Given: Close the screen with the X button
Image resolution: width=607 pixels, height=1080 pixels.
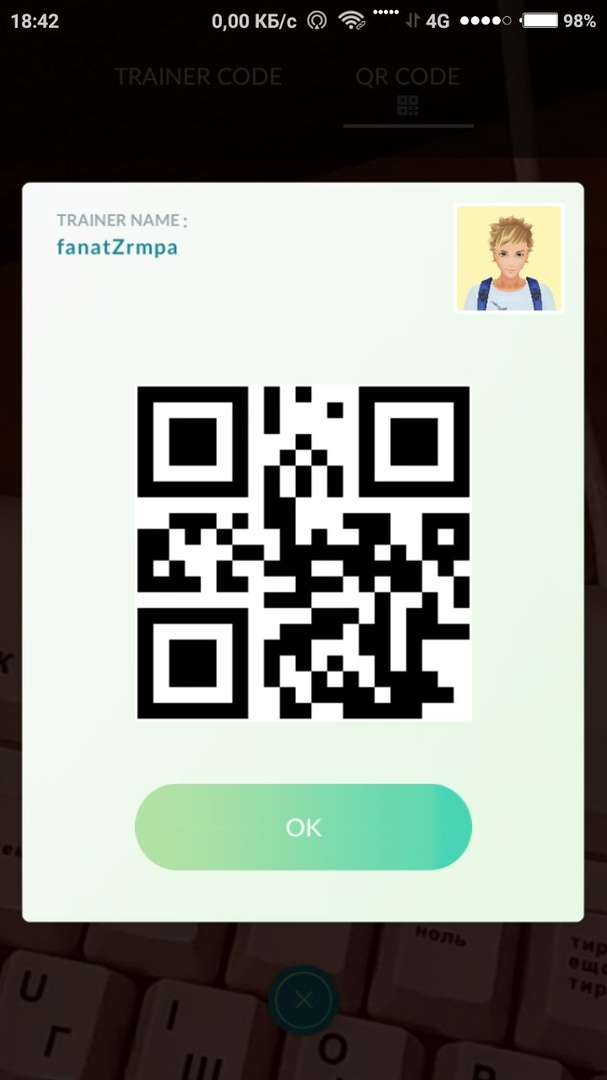Looking at the screenshot, I should coord(304,1000).
